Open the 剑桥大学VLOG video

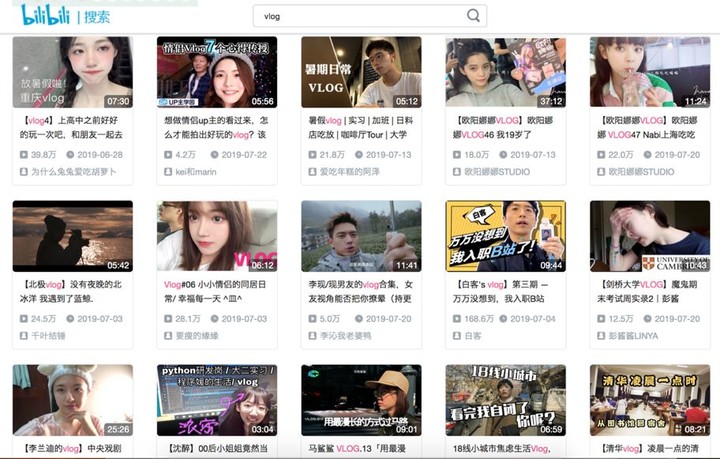[x=649, y=236]
